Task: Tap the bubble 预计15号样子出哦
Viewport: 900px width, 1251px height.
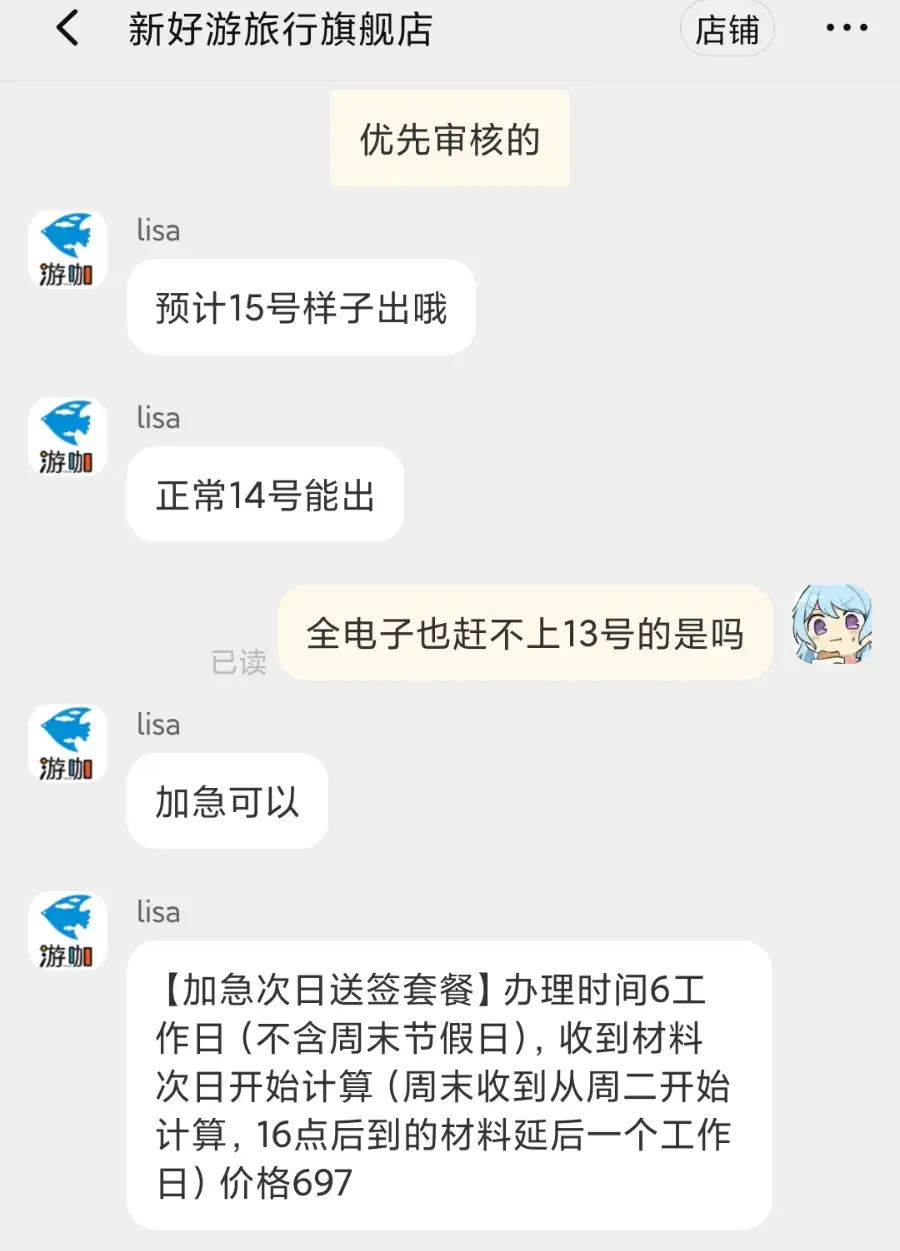Action: [x=301, y=307]
